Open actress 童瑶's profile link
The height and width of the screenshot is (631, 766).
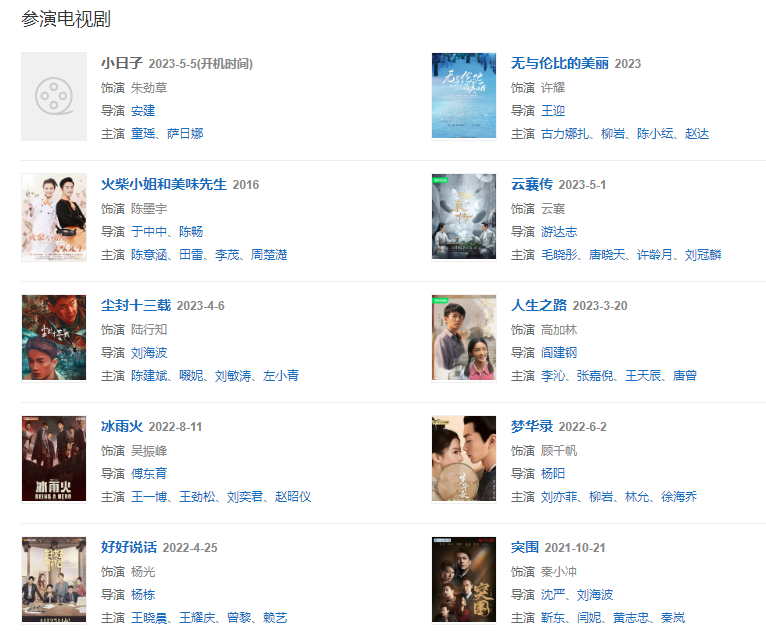(x=143, y=133)
